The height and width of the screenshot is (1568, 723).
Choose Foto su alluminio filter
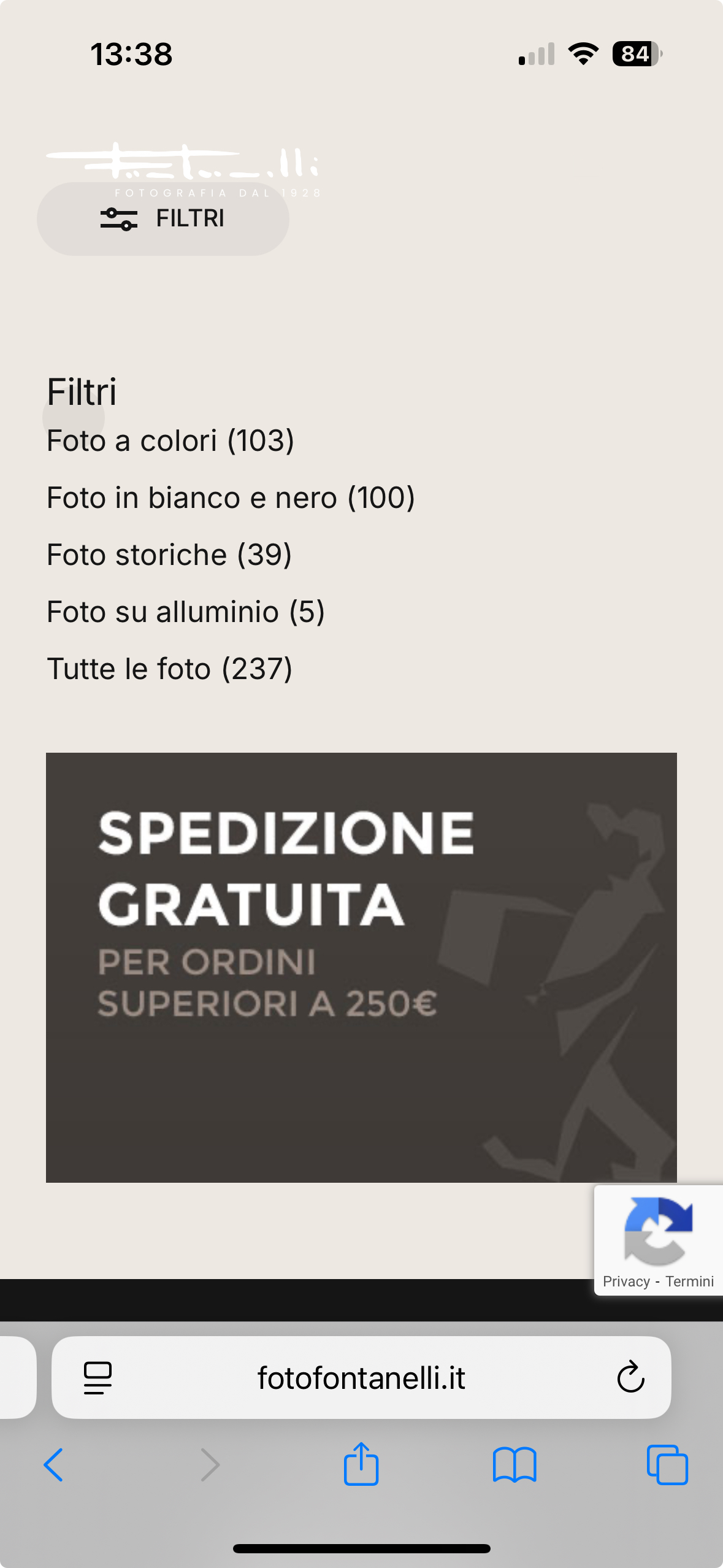coord(185,612)
